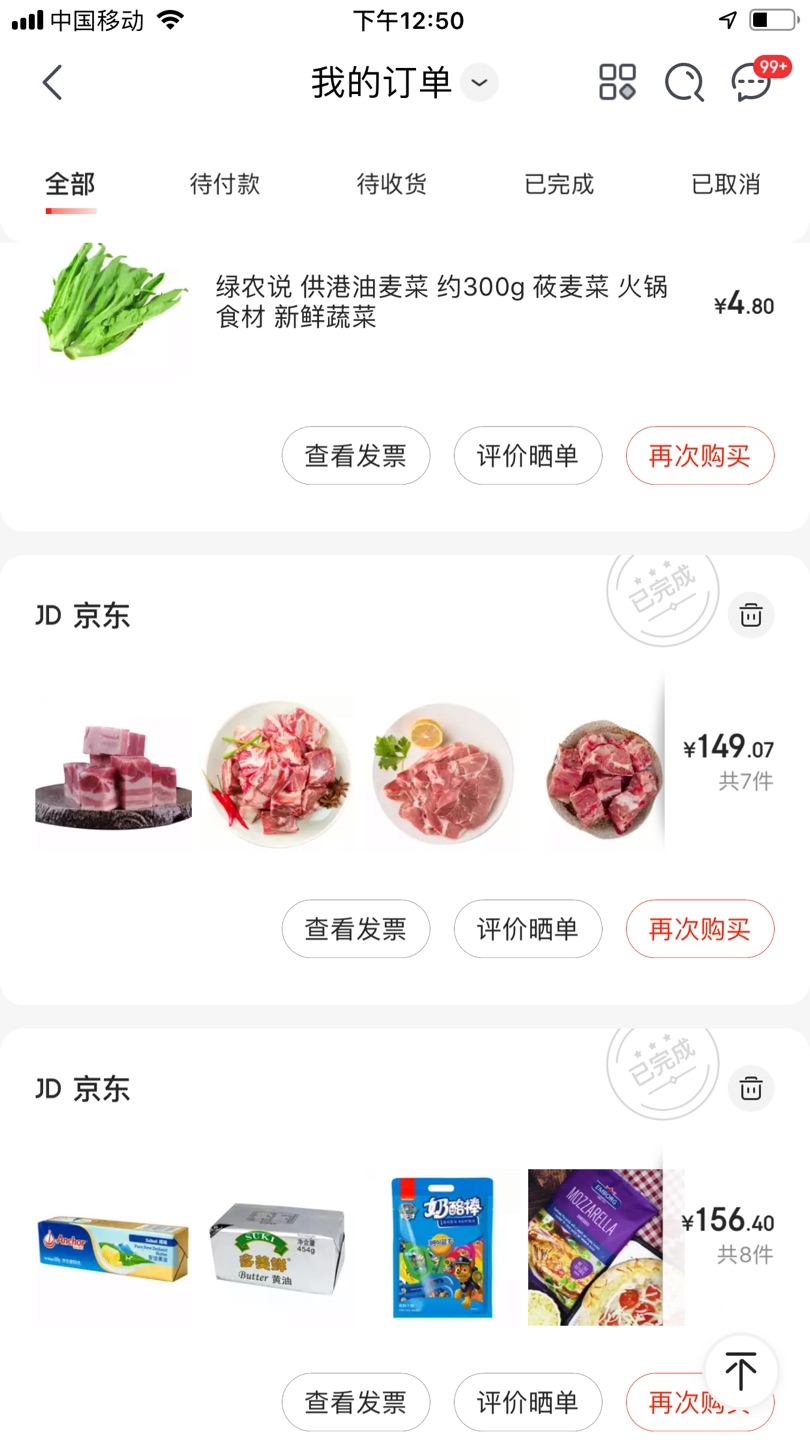Switch to the 待付款 tab

pyautogui.click(x=225, y=184)
